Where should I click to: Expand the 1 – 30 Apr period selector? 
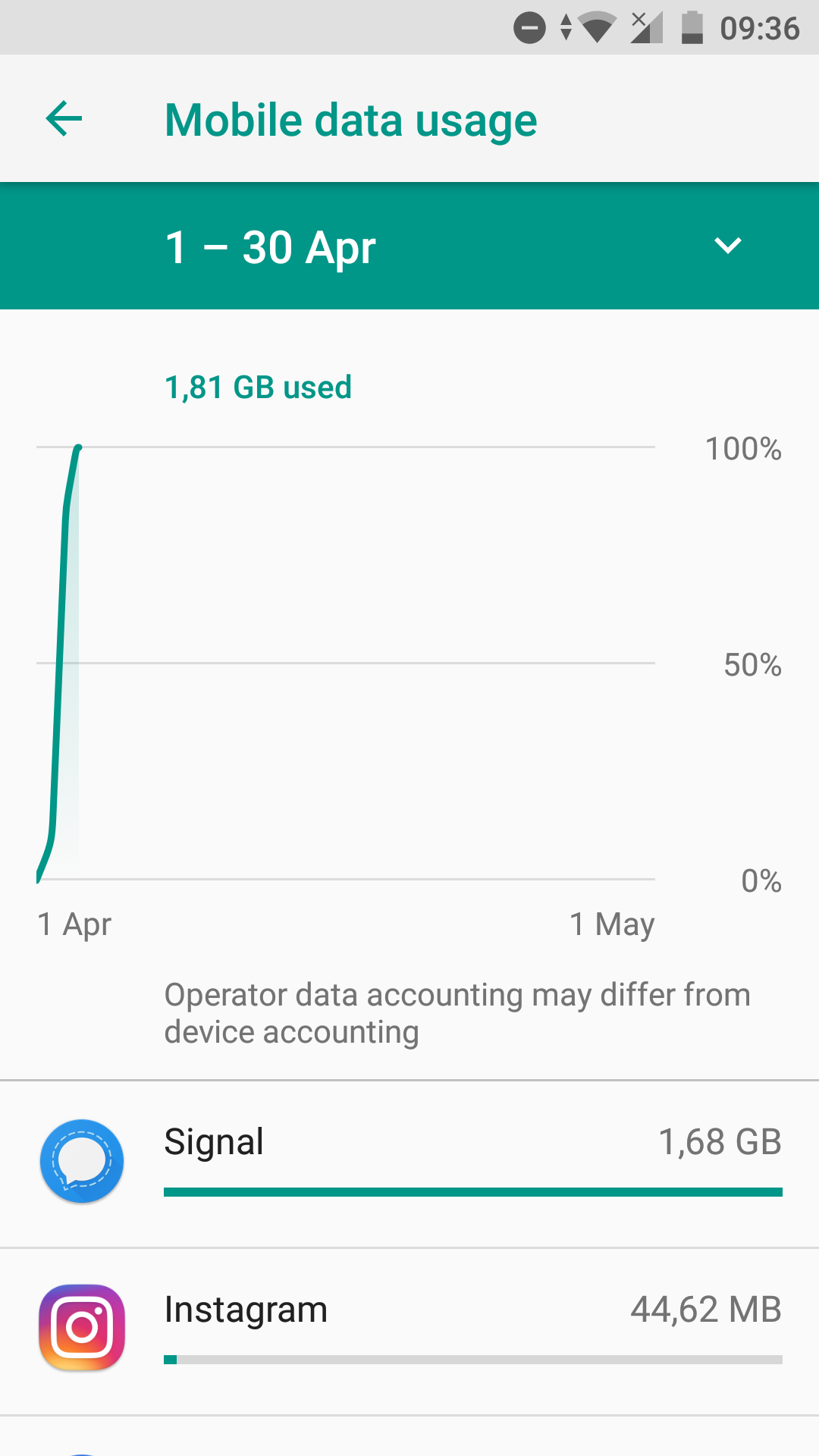point(273,246)
